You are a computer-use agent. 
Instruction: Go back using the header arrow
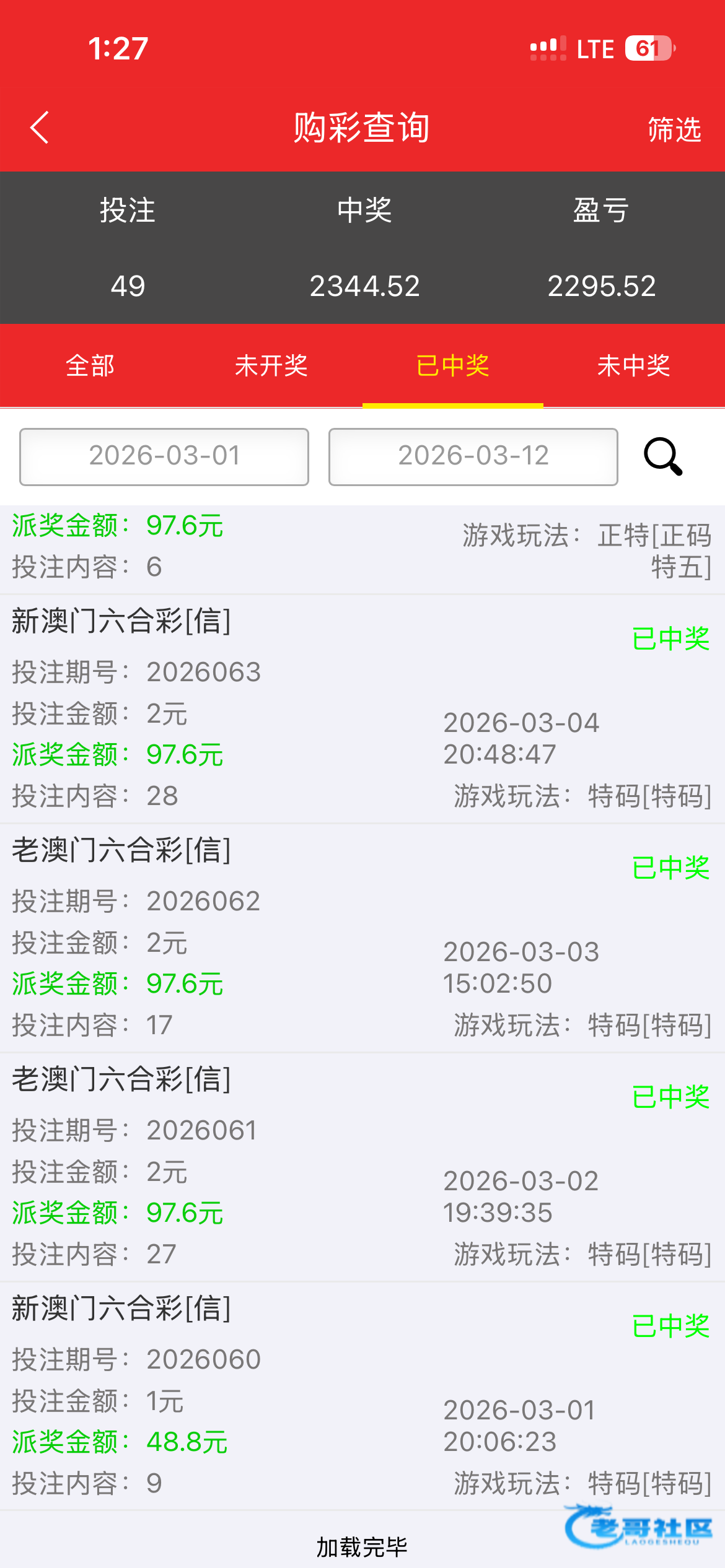[x=40, y=128]
